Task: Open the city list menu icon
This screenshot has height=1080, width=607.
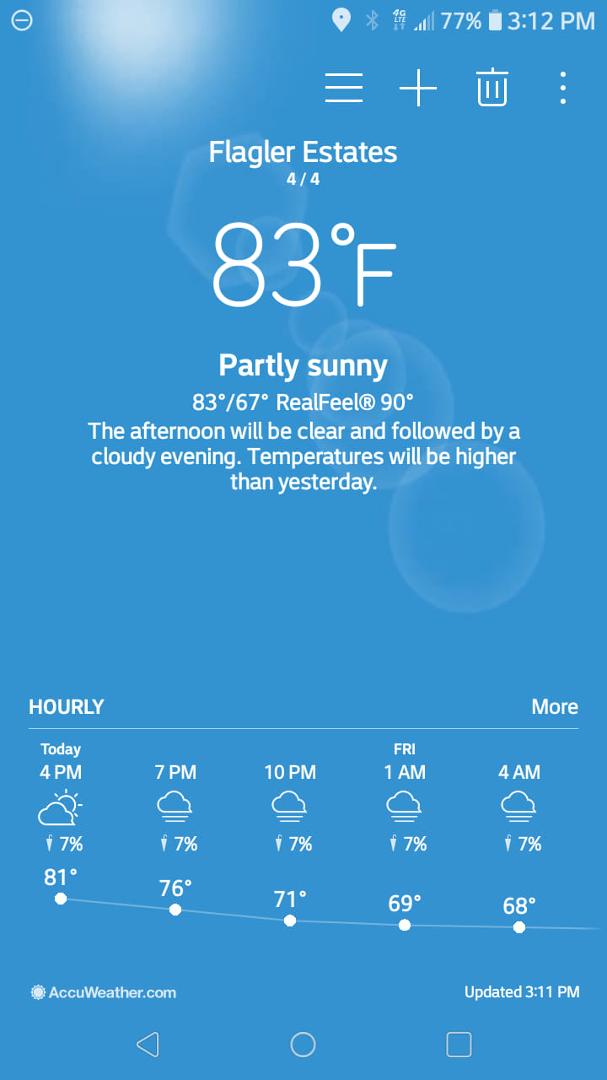Action: pos(344,88)
